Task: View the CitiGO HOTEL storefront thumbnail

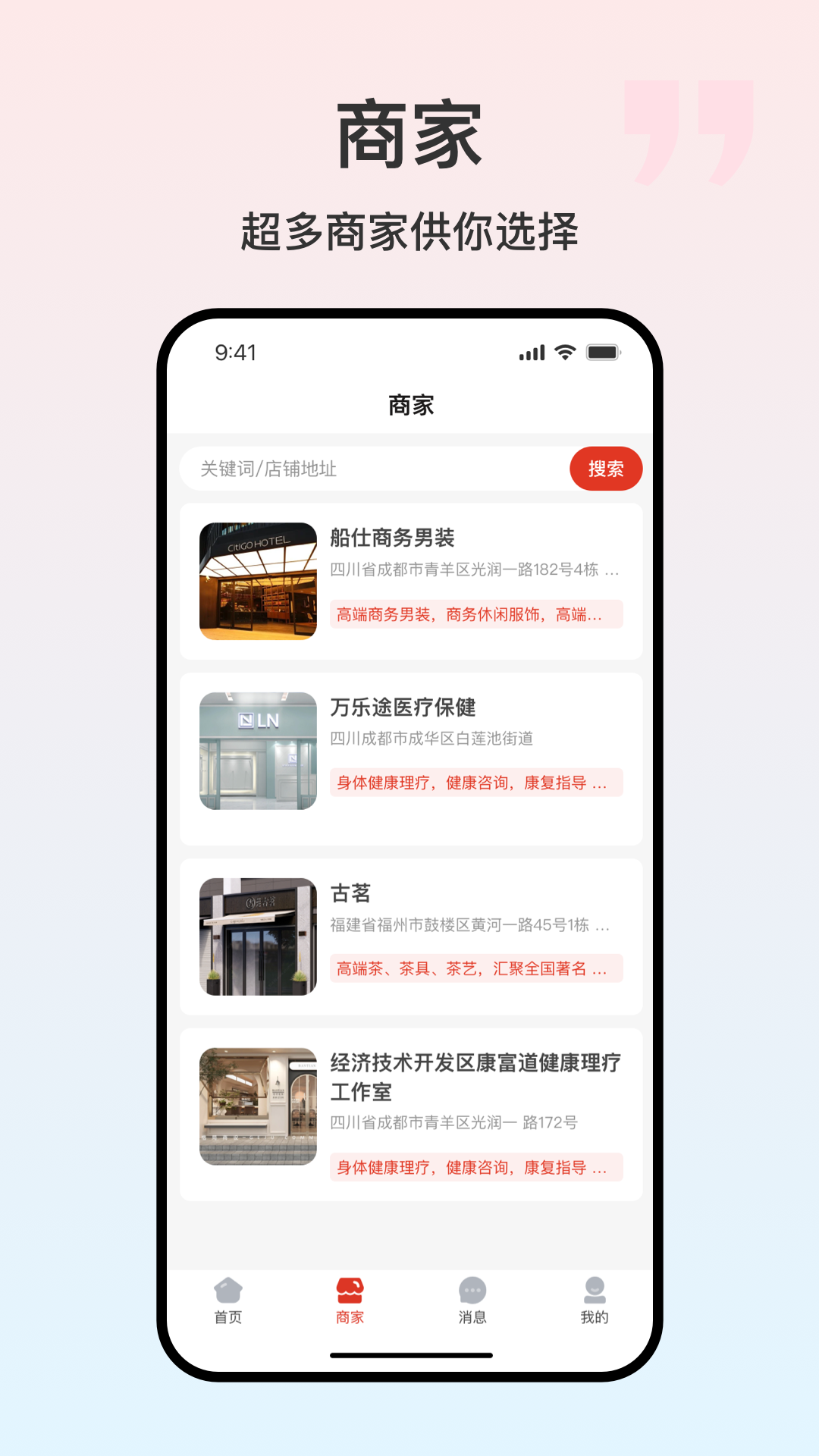Action: tap(258, 580)
